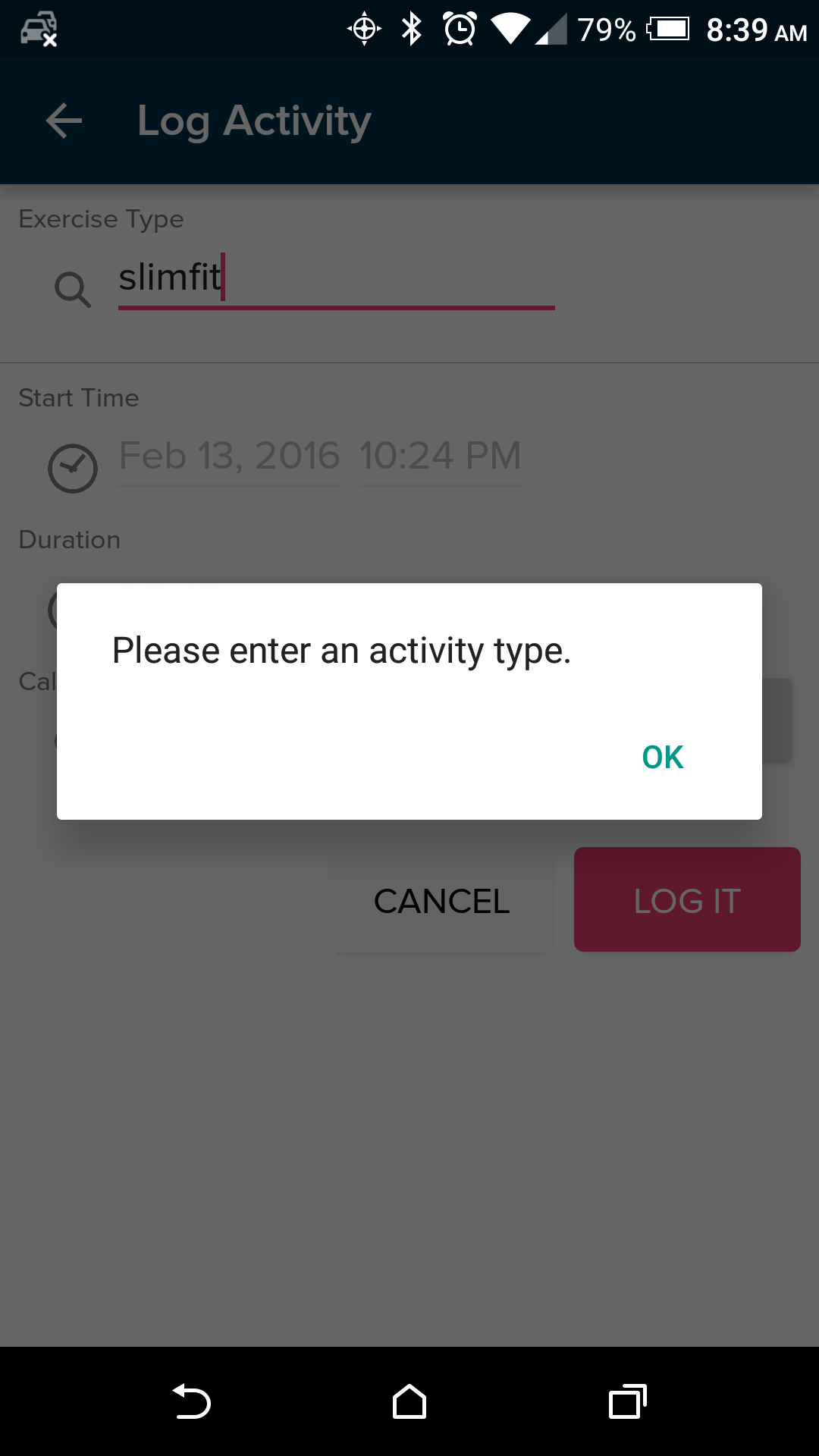
Task: Go back from Log Activity
Action: click(x=64, y=121)
